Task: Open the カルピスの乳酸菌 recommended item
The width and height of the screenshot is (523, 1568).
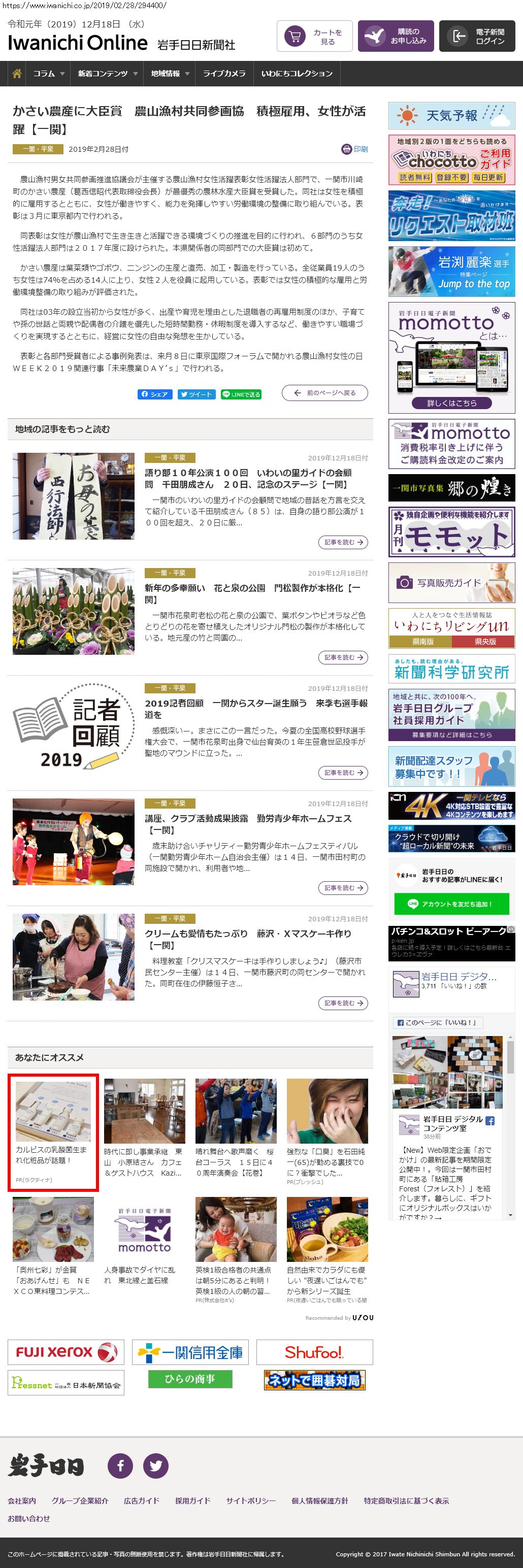Action: click(53, 1131)
